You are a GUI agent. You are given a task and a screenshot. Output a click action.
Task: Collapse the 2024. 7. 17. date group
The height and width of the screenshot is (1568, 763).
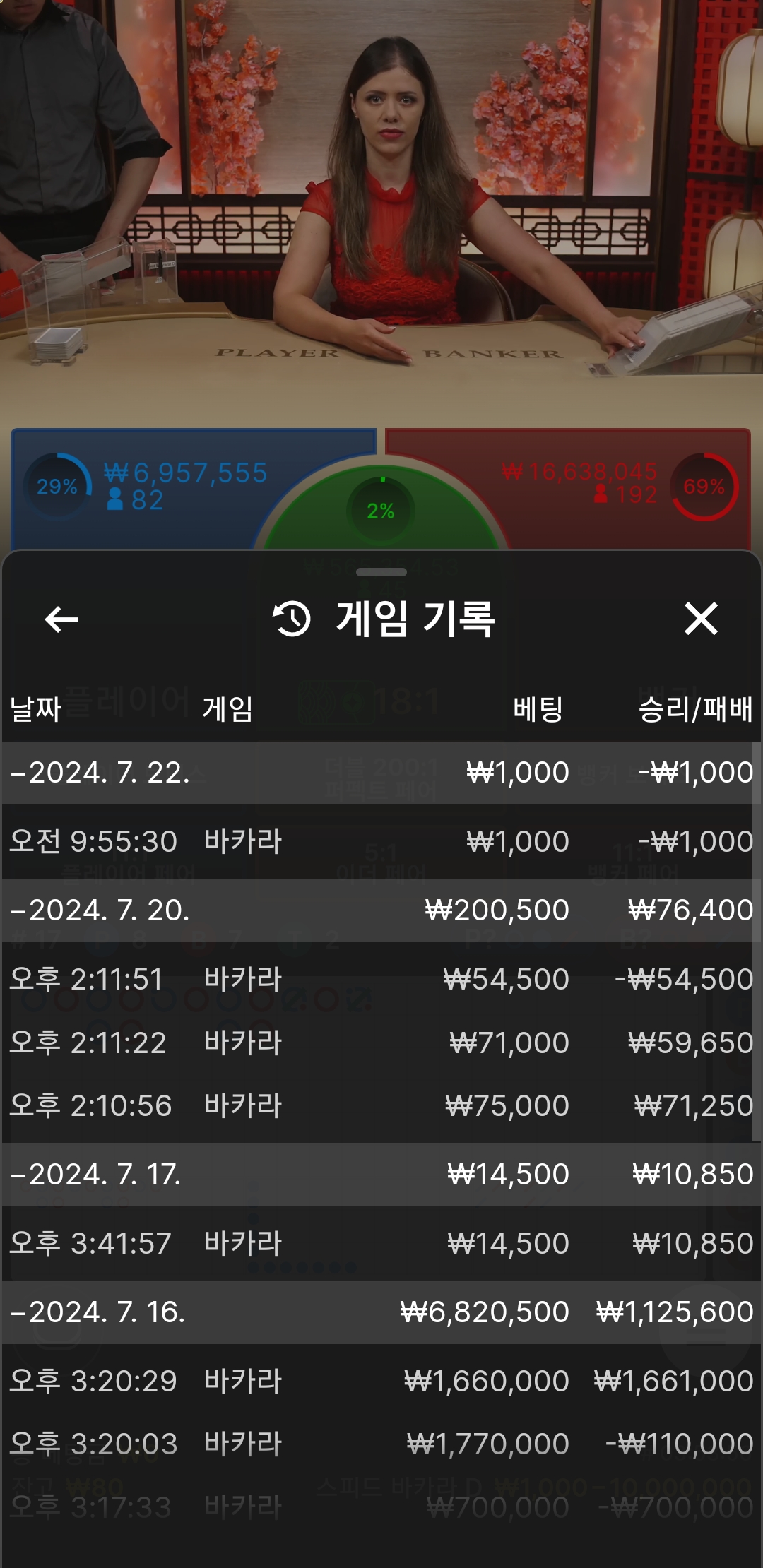click(x=96, y=1175)
